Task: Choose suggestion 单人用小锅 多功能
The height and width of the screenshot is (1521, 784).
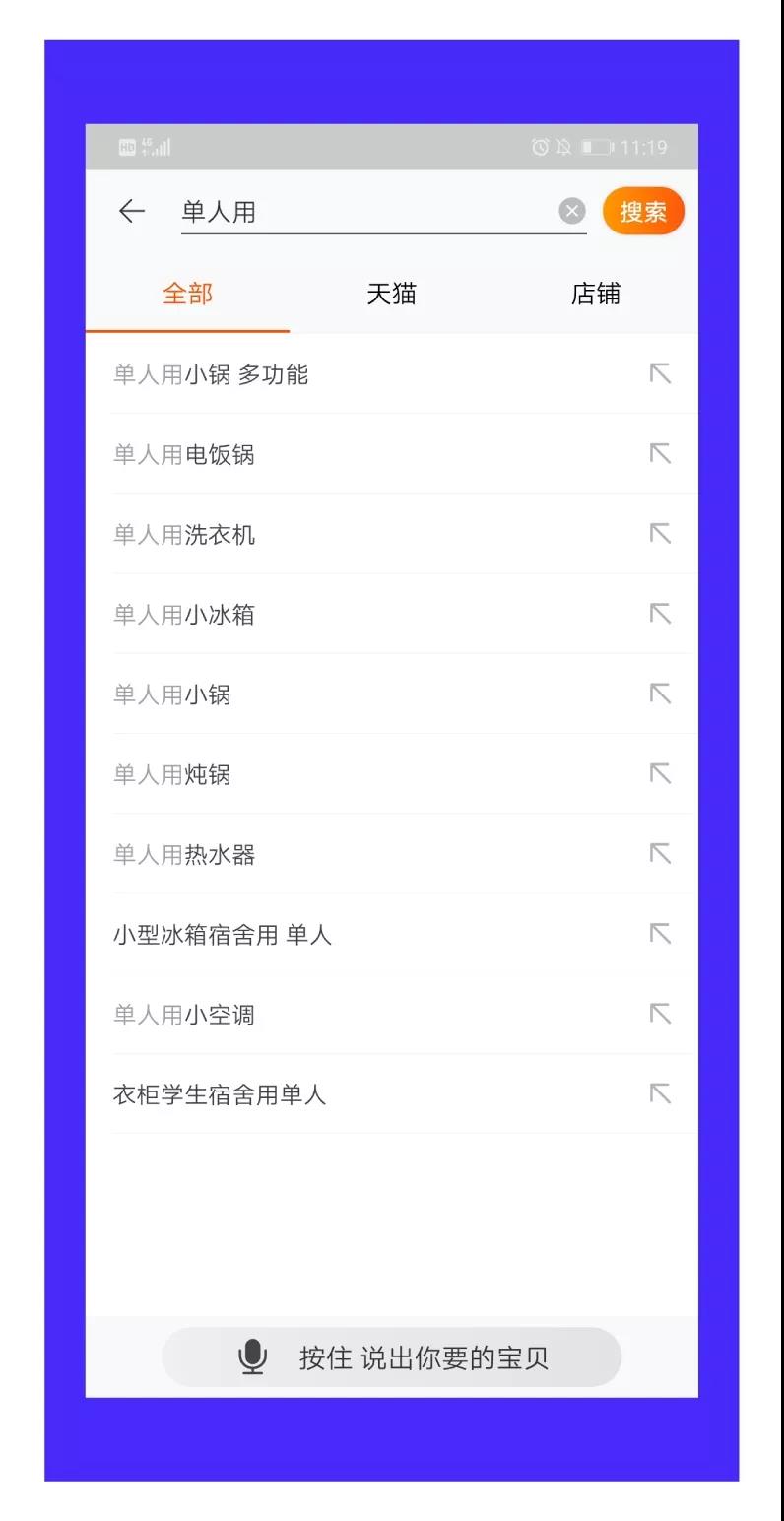Action: pos(211,374)
